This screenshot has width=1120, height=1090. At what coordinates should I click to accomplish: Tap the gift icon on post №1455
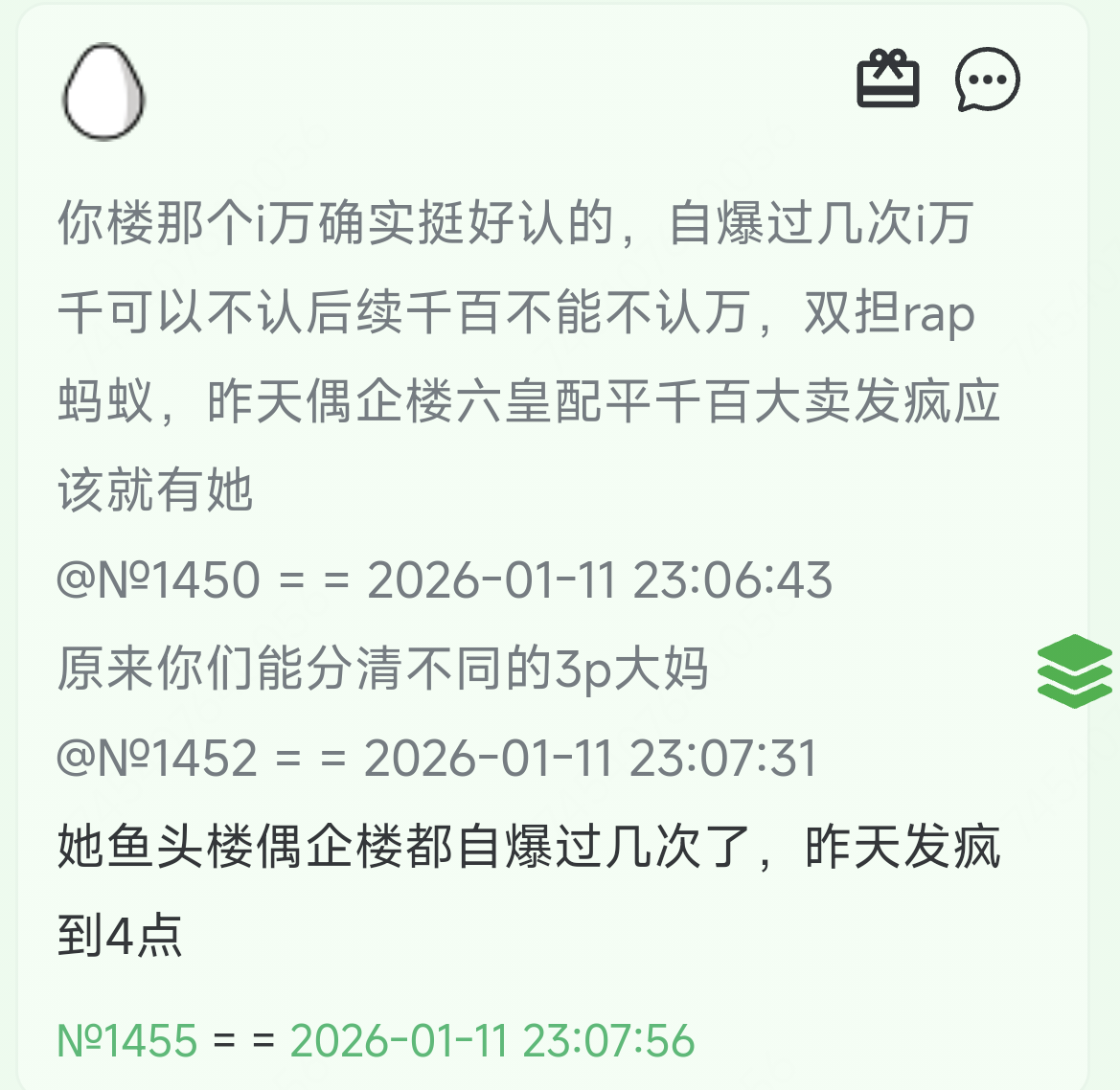pyautogui.click(x=887, y=79)
